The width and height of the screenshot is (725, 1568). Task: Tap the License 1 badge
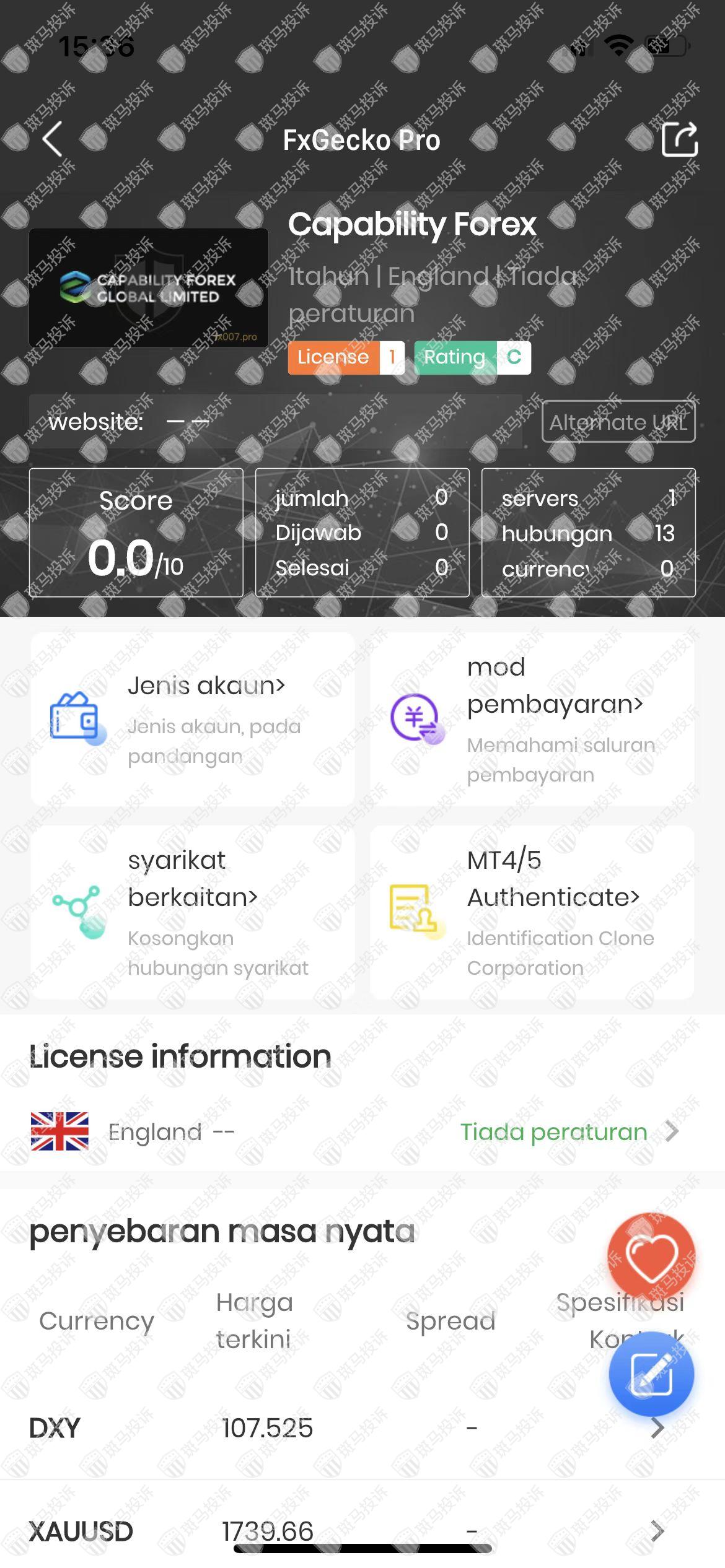(346, 357)
